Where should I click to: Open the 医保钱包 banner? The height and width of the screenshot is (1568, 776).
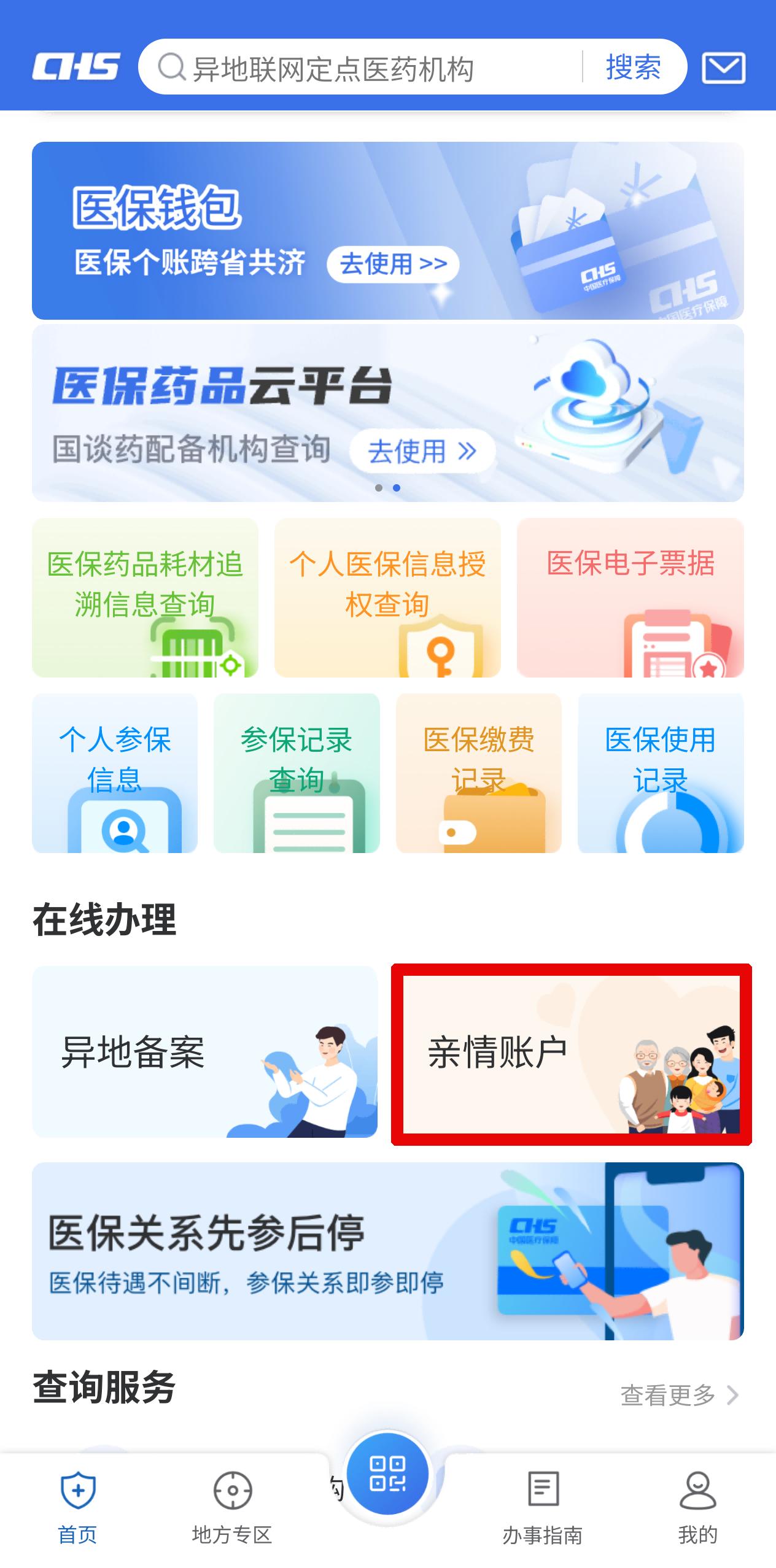(387, 231)
